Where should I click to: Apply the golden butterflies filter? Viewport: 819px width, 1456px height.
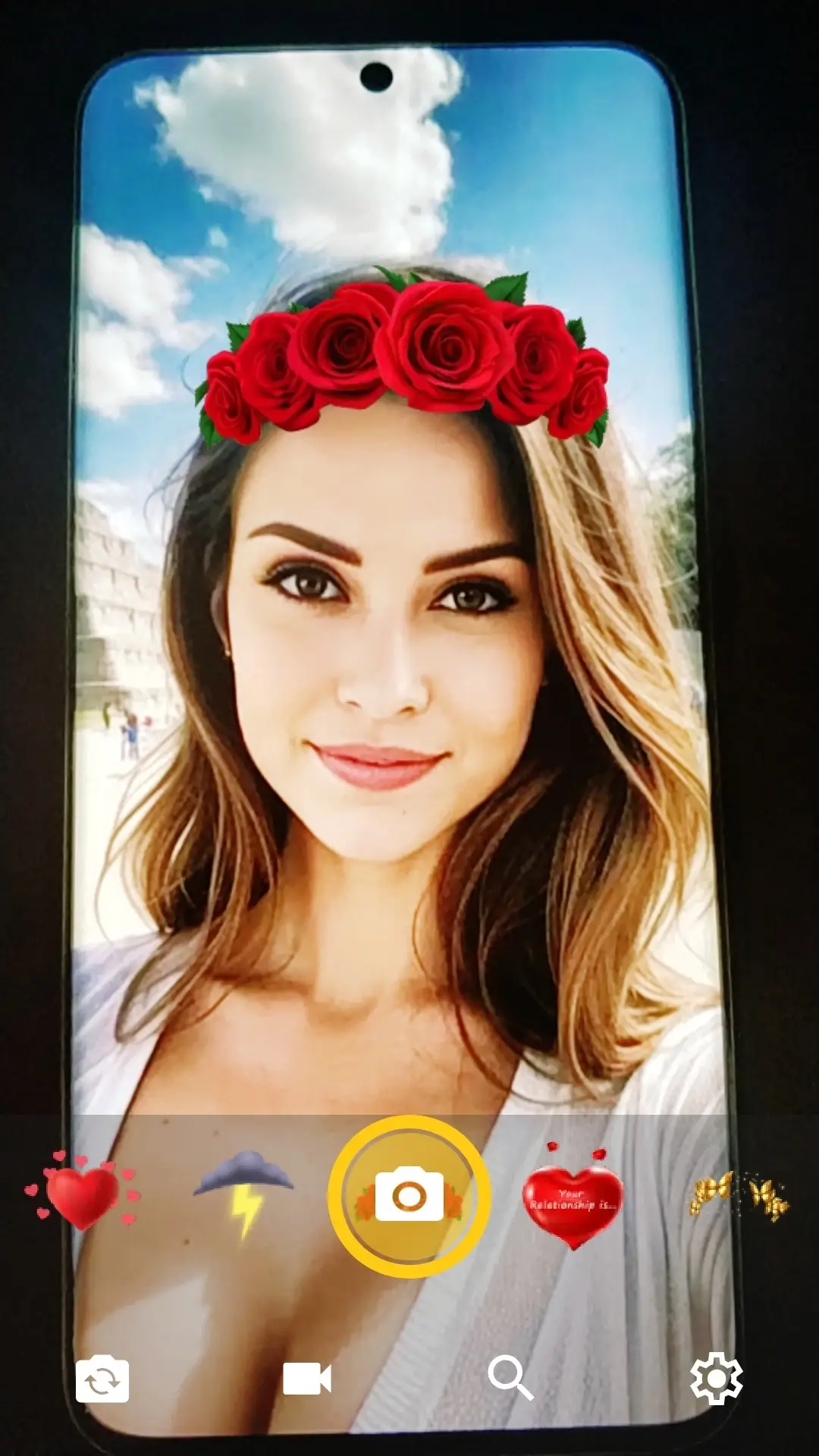tap(739, 1196)
